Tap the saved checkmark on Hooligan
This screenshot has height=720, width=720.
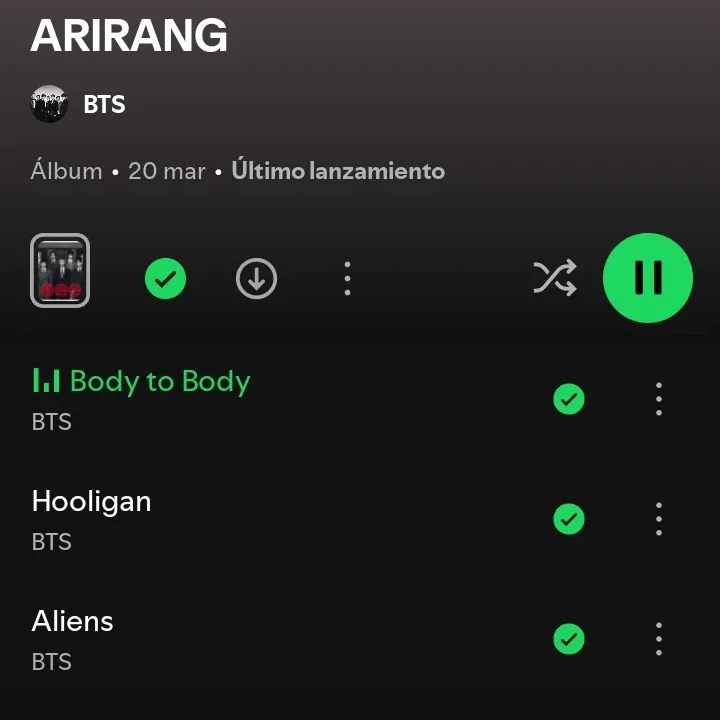pyautogui.click(x=569, y=519)
